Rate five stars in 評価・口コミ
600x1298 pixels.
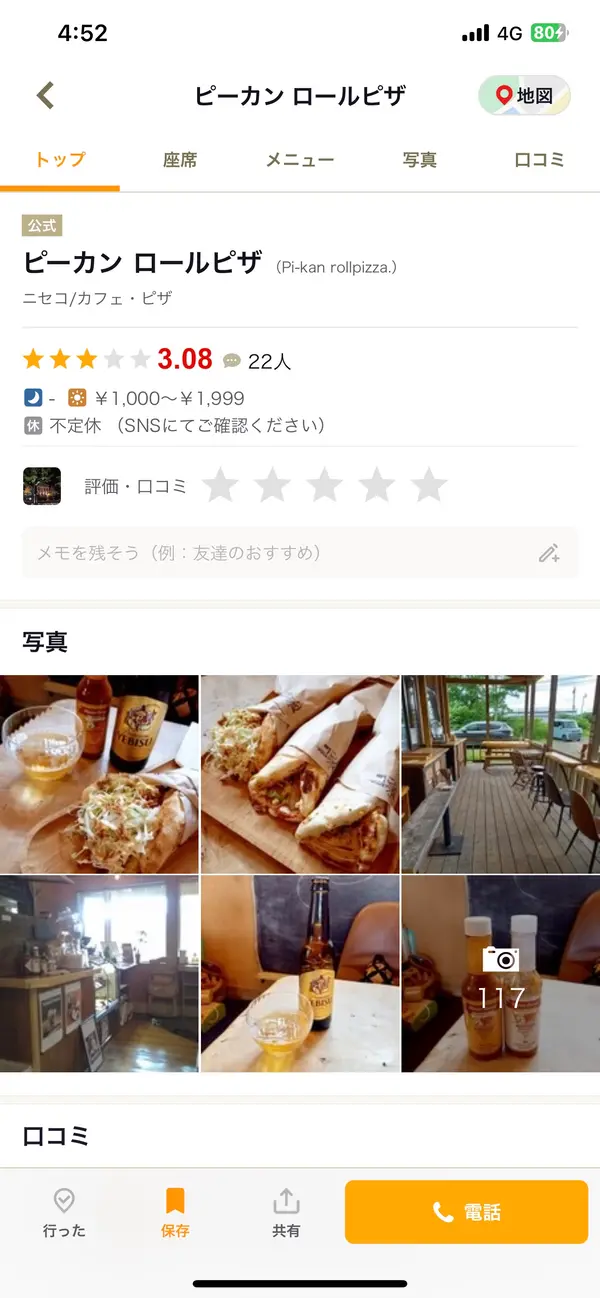[429, 486]
